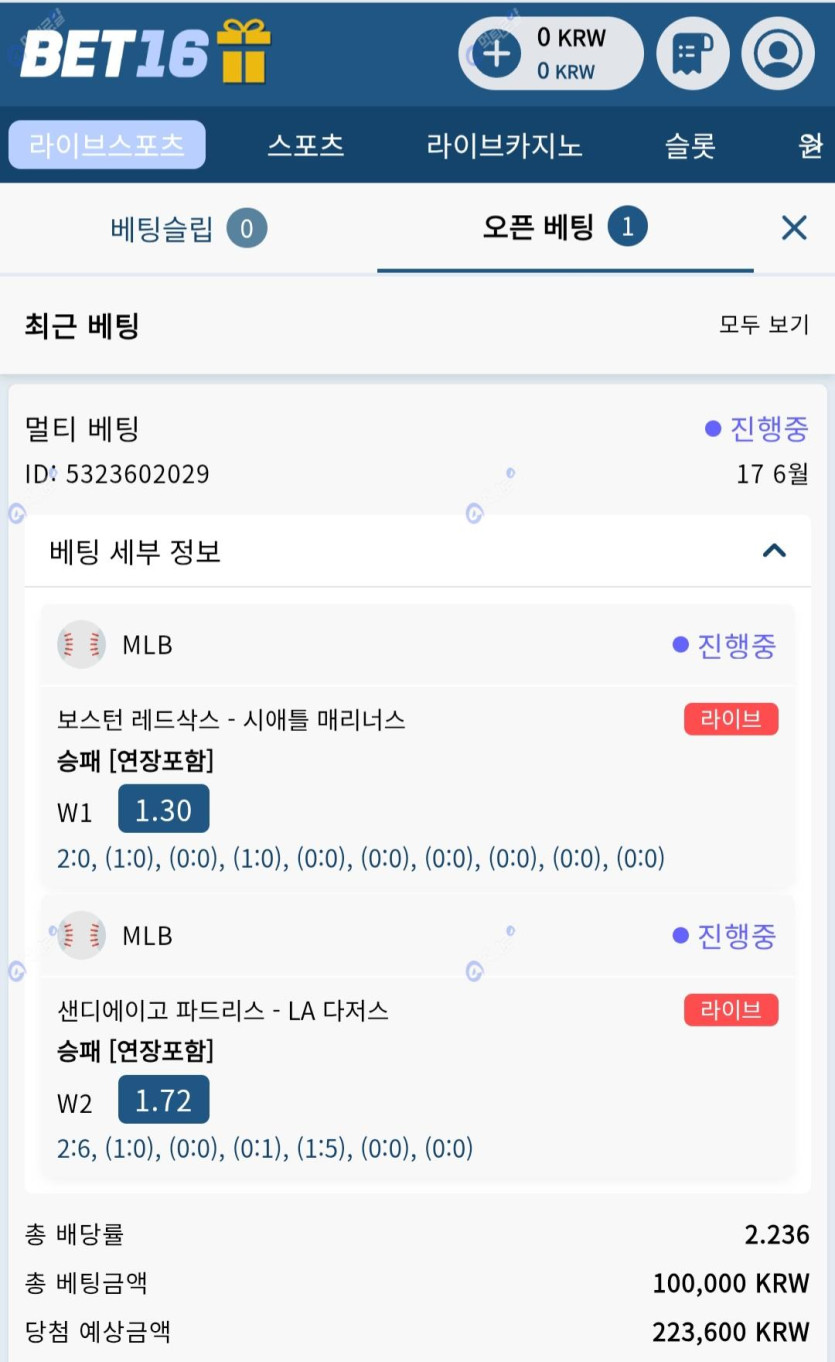
Task: Open the 보스턴 레드삭스 - 시애틀 매리너스 match
Action: (231, 720)
